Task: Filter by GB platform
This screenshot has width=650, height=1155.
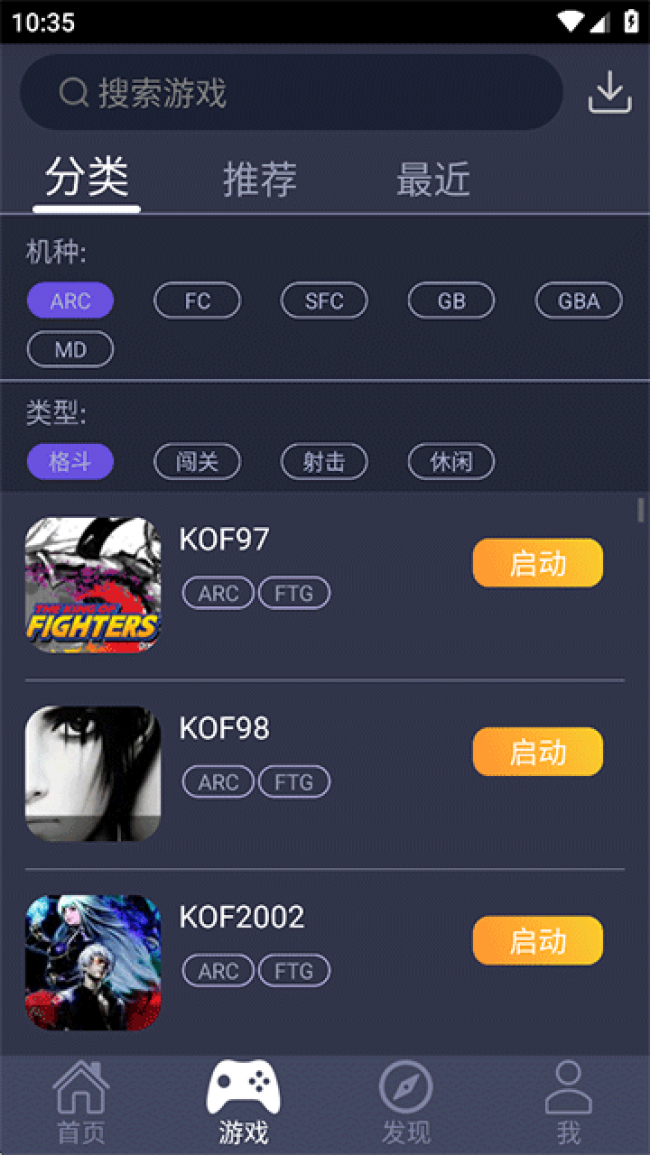Action: tap(451, 301)
